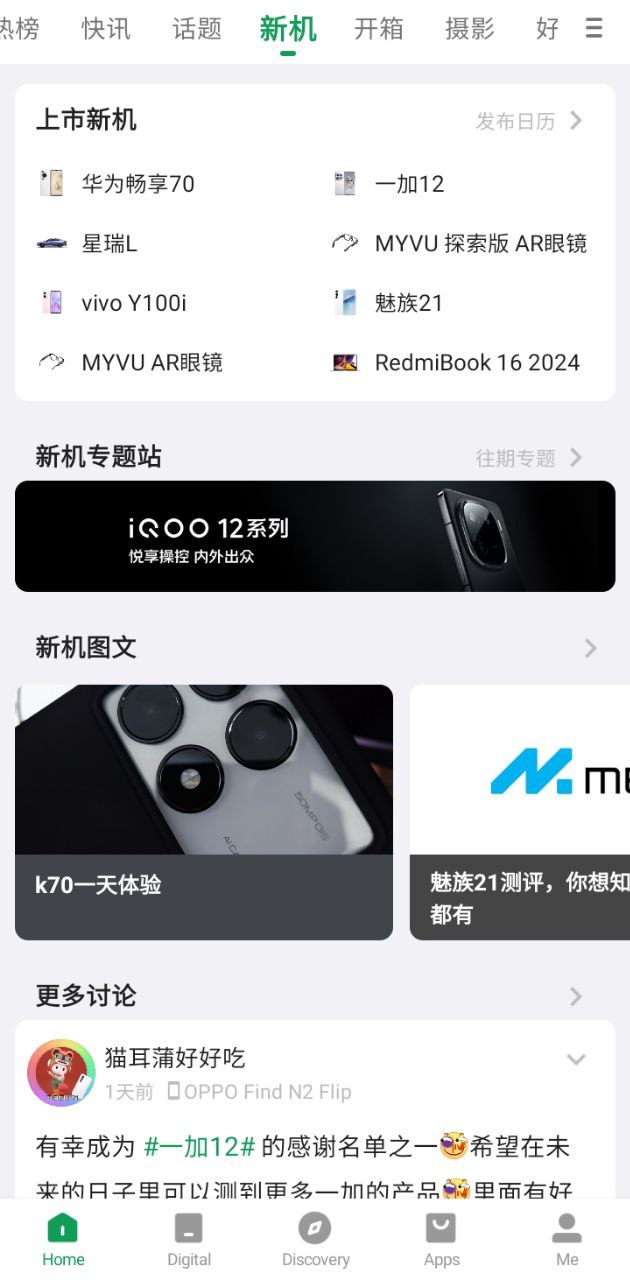630x1280 pixels.
Task: Switch to the Me tab
Action: [x=567, y=1240]
